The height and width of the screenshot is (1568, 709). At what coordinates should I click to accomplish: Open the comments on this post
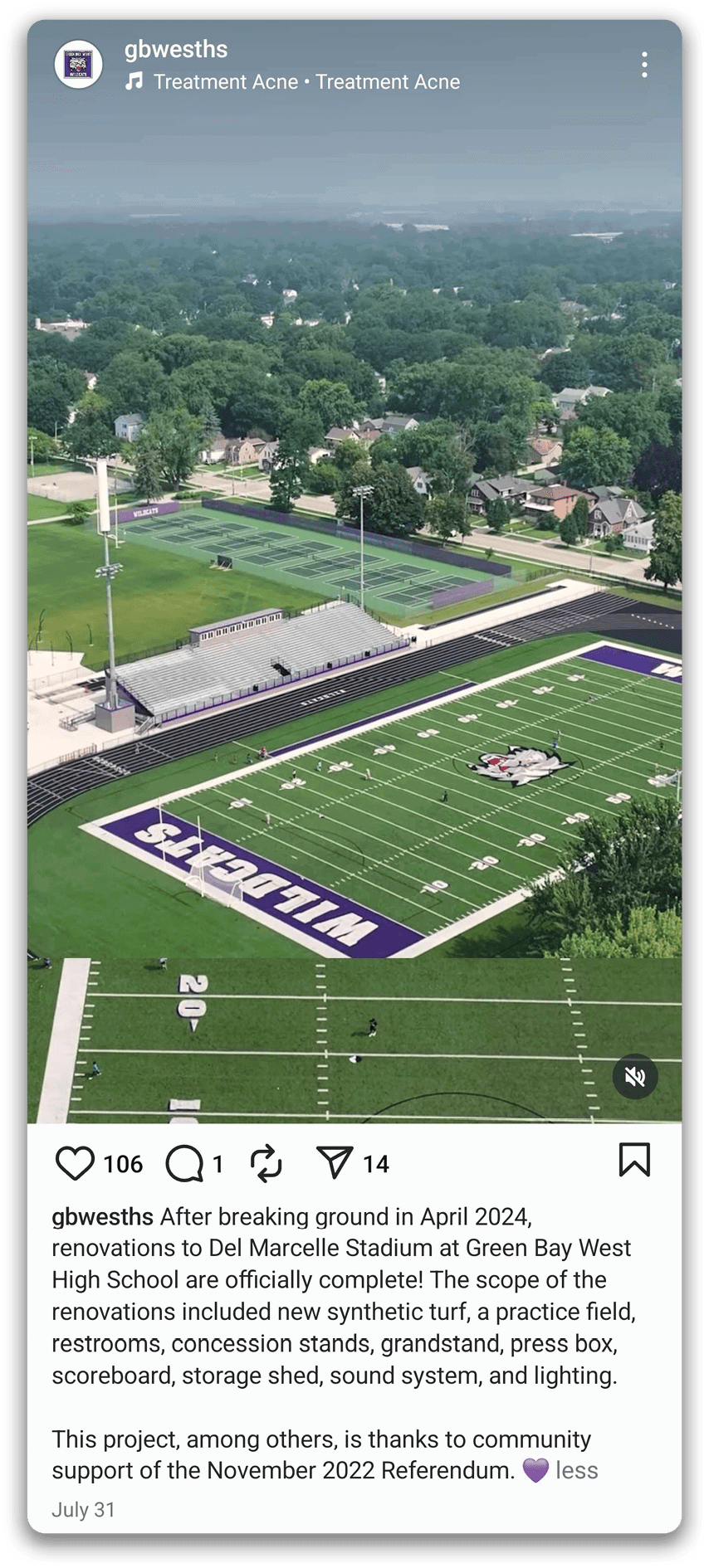184,1163
